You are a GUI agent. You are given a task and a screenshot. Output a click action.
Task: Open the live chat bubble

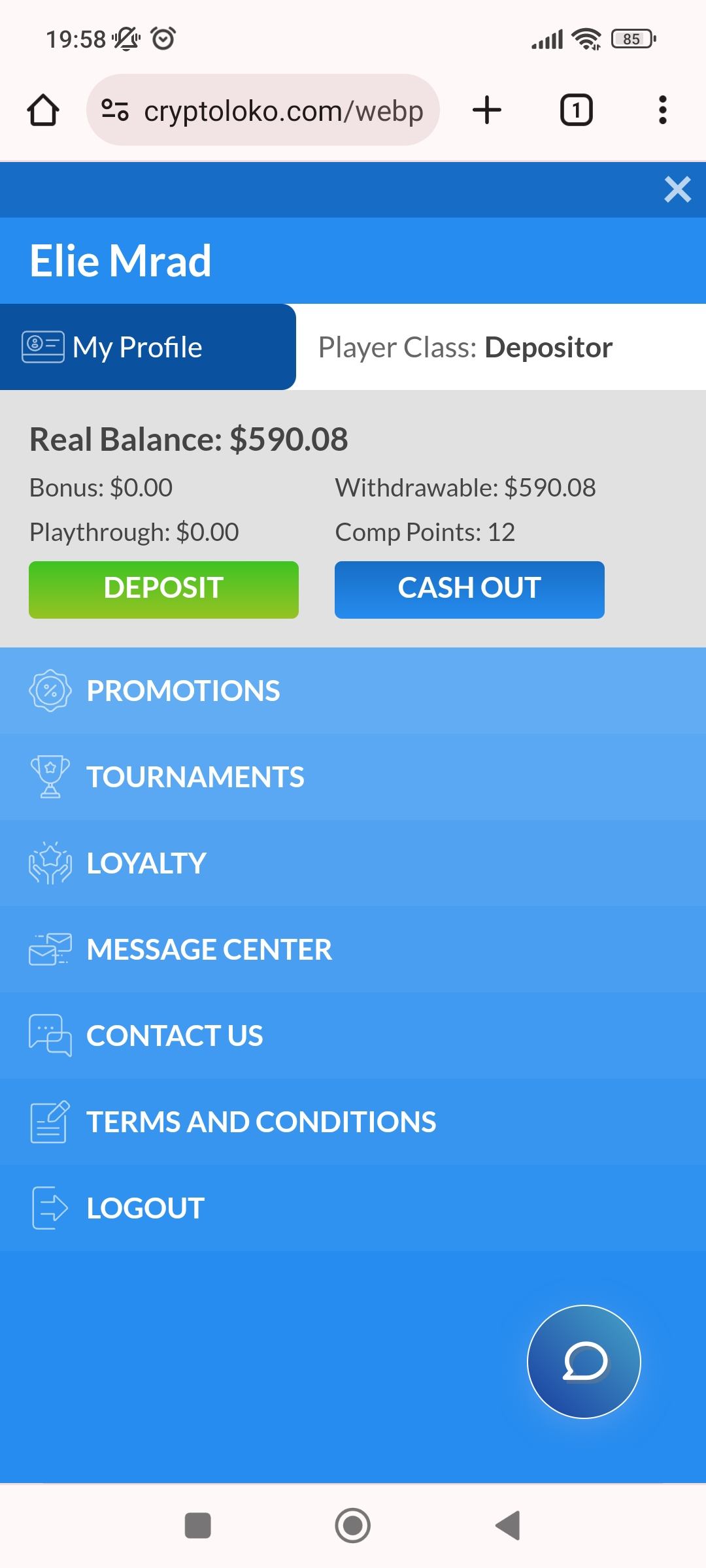pos(584,1362)
